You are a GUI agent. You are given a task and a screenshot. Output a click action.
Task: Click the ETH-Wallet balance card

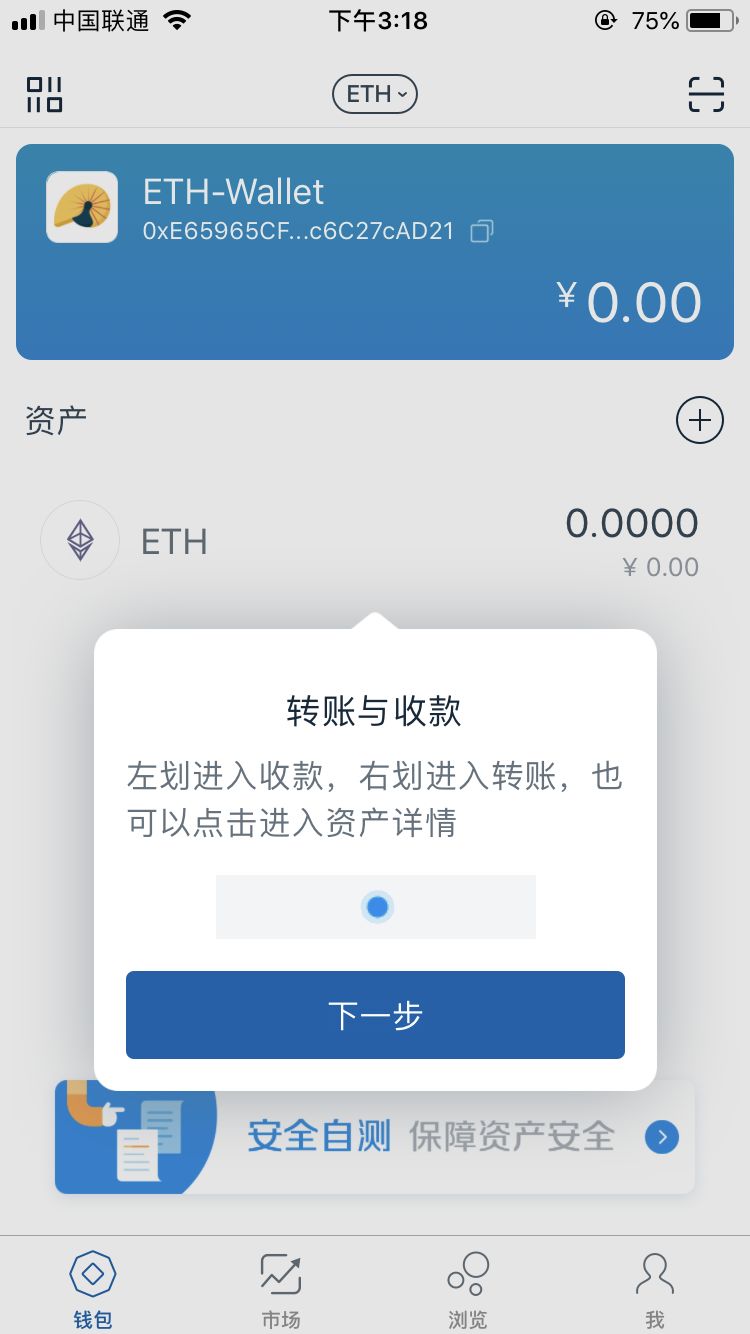(375, 251)
